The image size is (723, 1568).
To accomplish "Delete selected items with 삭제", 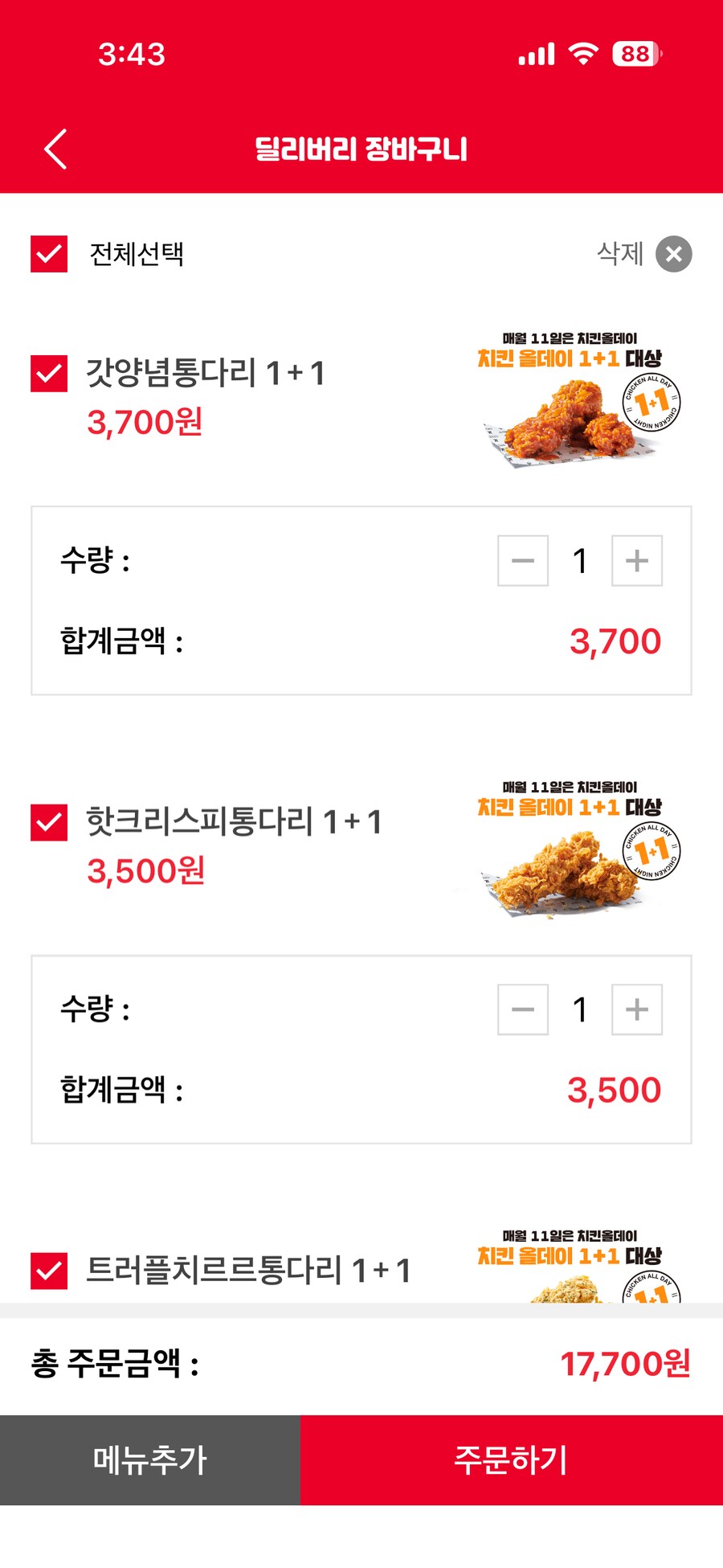I will [x=673, y=254].
